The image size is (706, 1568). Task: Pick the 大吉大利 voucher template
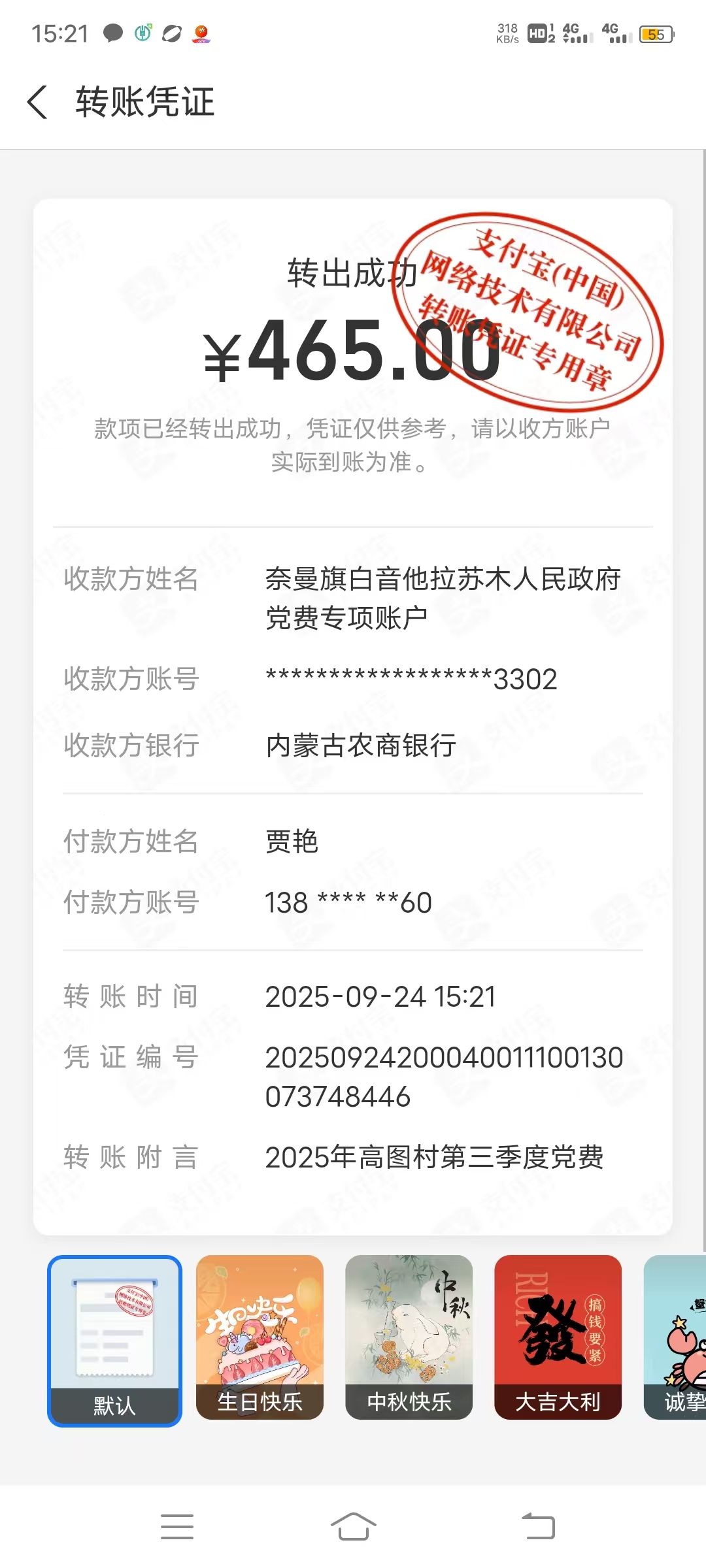pyautogui.click(x=558, y=1337)
